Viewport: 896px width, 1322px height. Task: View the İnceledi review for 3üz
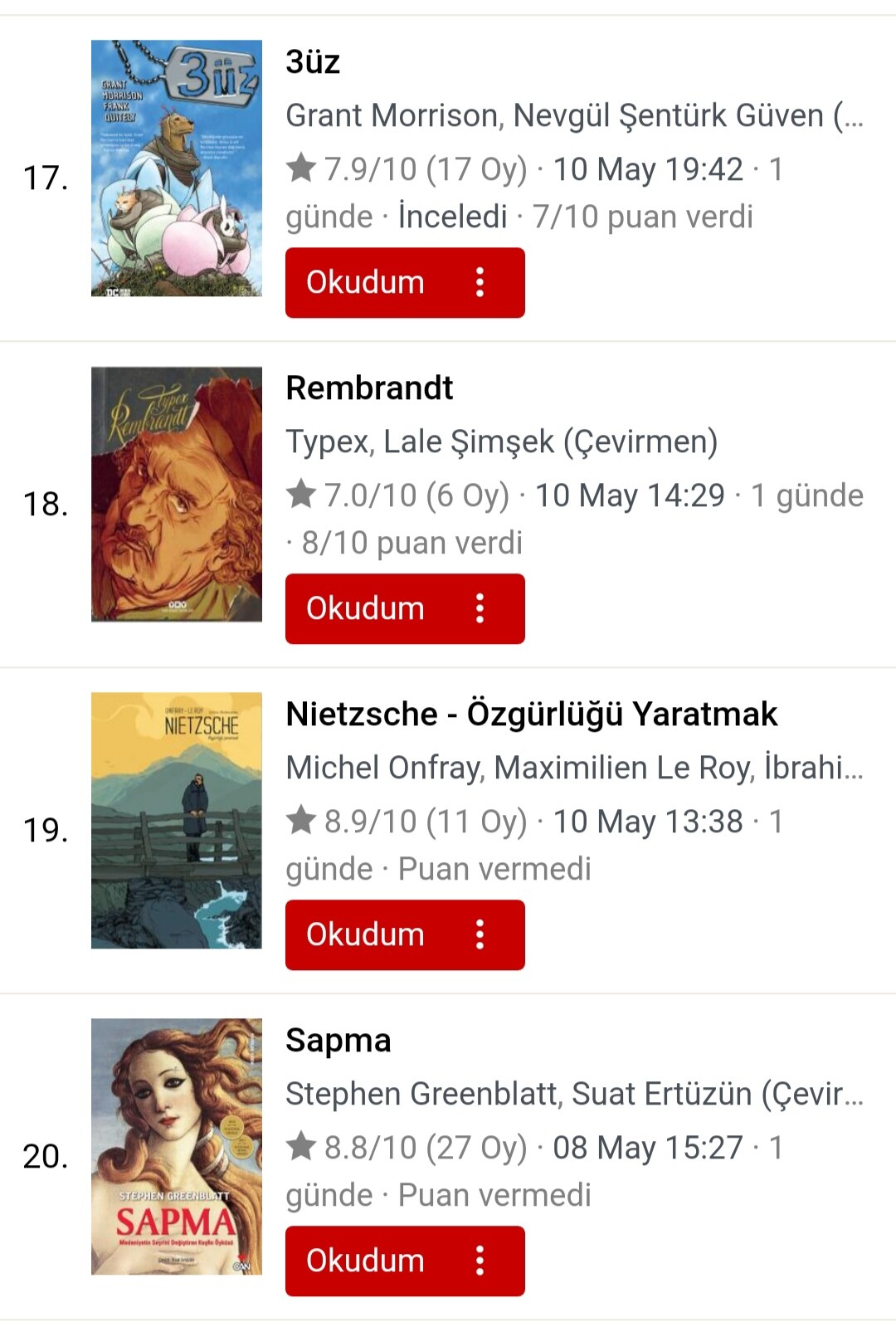[x=452, y=217]
